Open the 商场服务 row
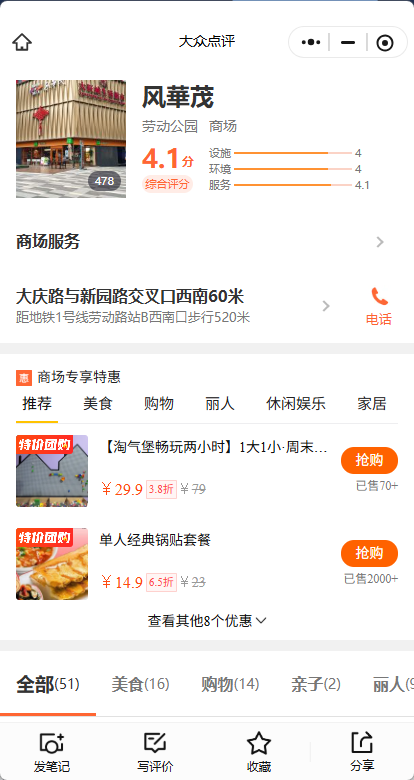 [x=207, y=242]
